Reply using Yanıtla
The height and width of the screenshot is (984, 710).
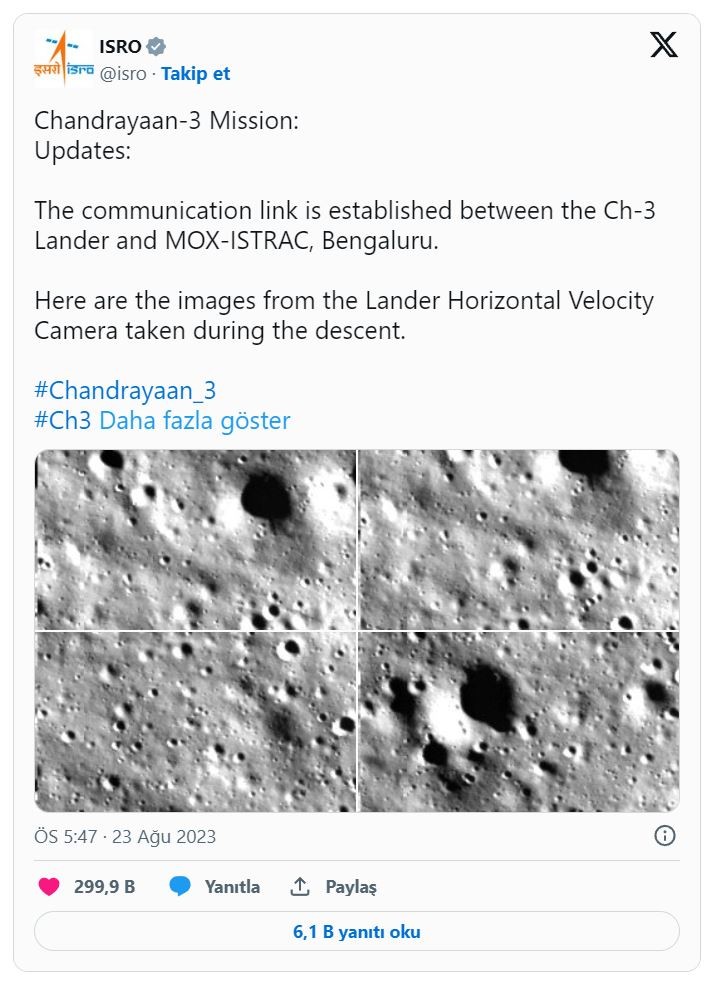click(214, 887)
